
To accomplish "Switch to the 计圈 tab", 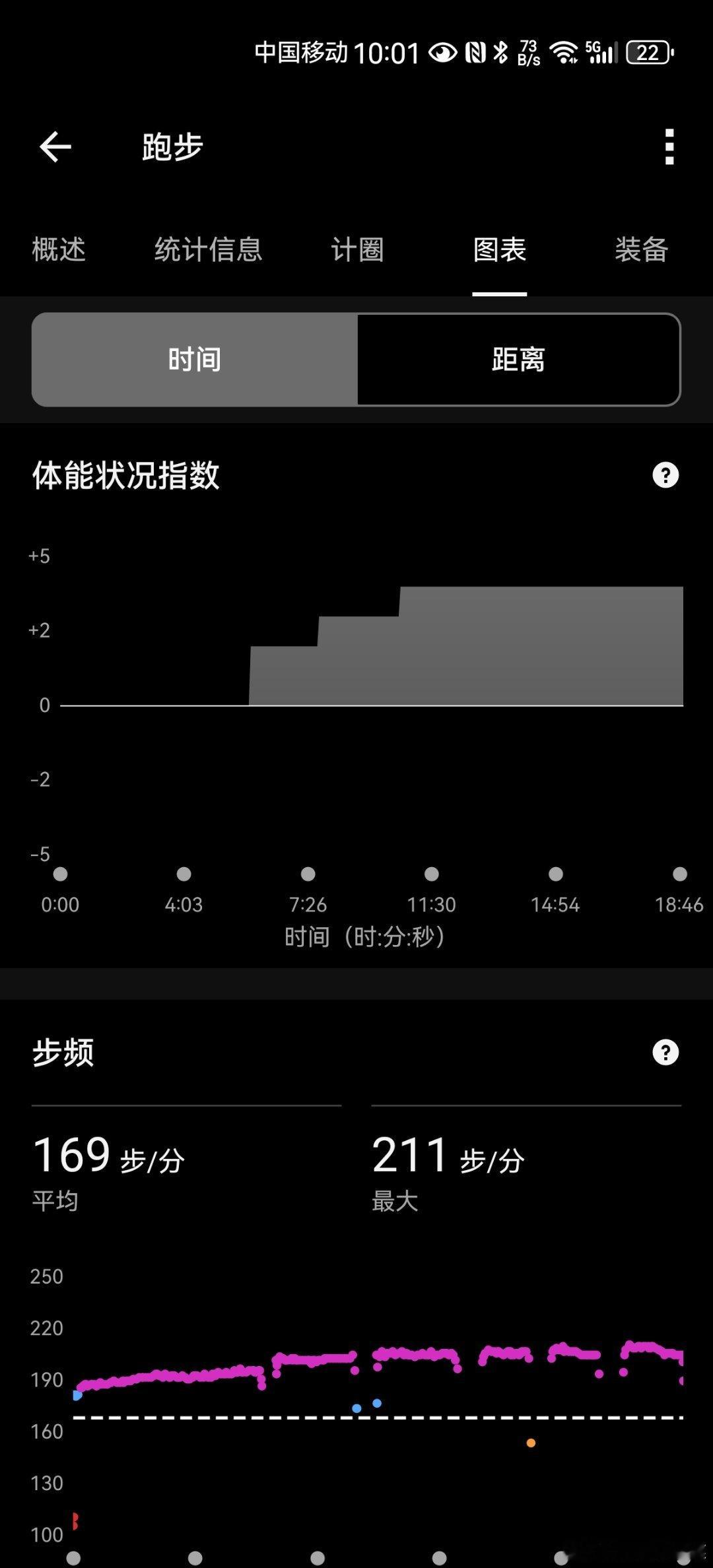I will coord(357,250).
